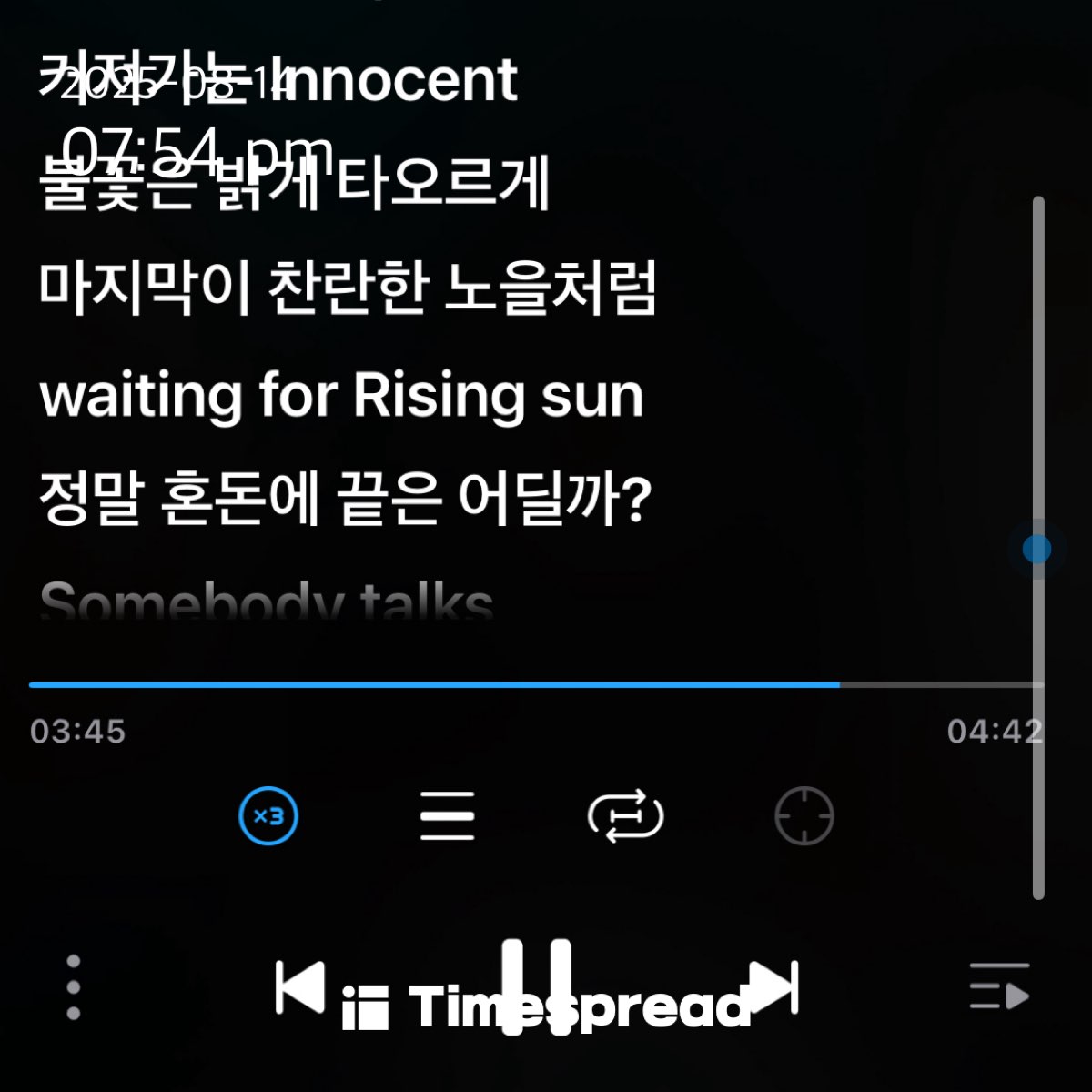This screenshot has height=1092, width=1092.
Task: Tap the blue lyrics scroll handle
Action: click(x=1036, y=549)
